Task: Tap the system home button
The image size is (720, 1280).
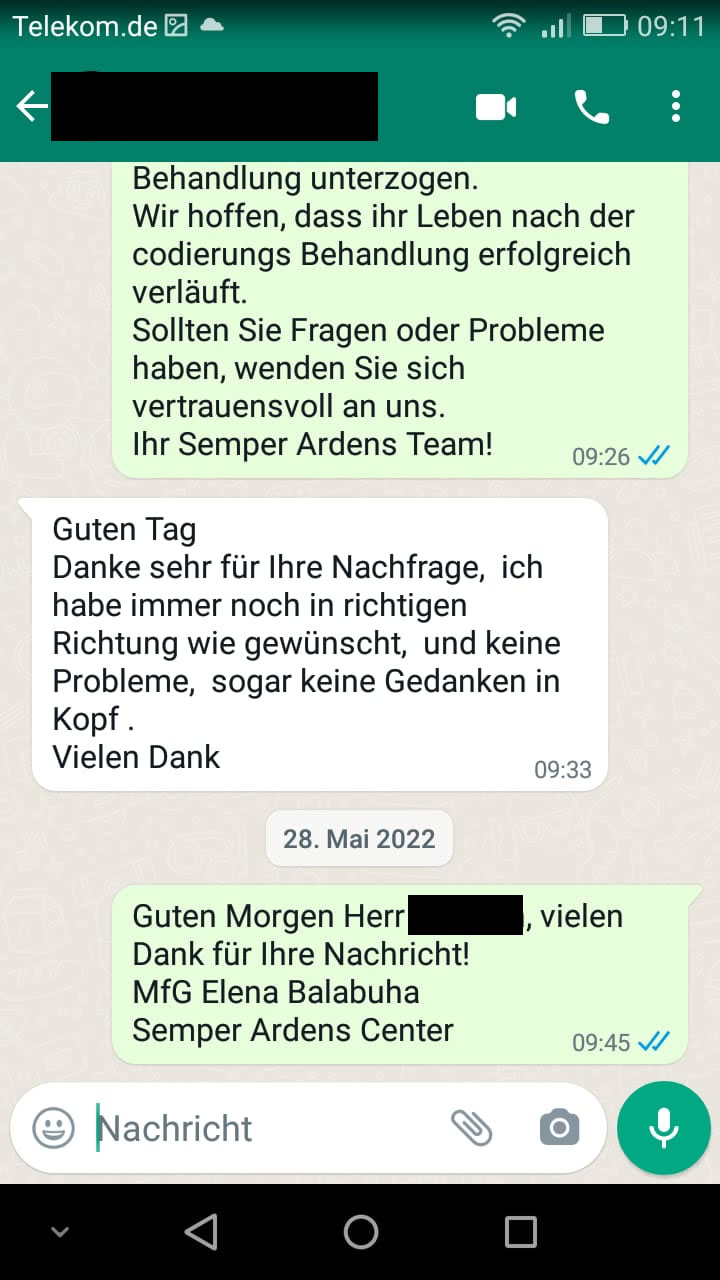Action: click(x=360, y=1232)
